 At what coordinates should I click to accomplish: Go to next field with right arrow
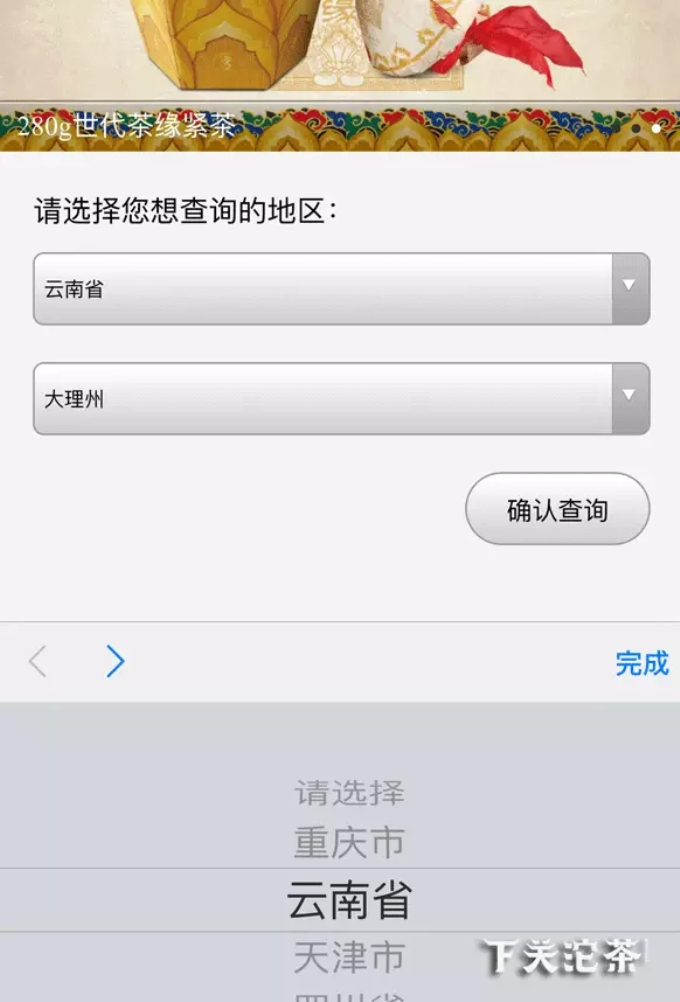tap(115, 662)
